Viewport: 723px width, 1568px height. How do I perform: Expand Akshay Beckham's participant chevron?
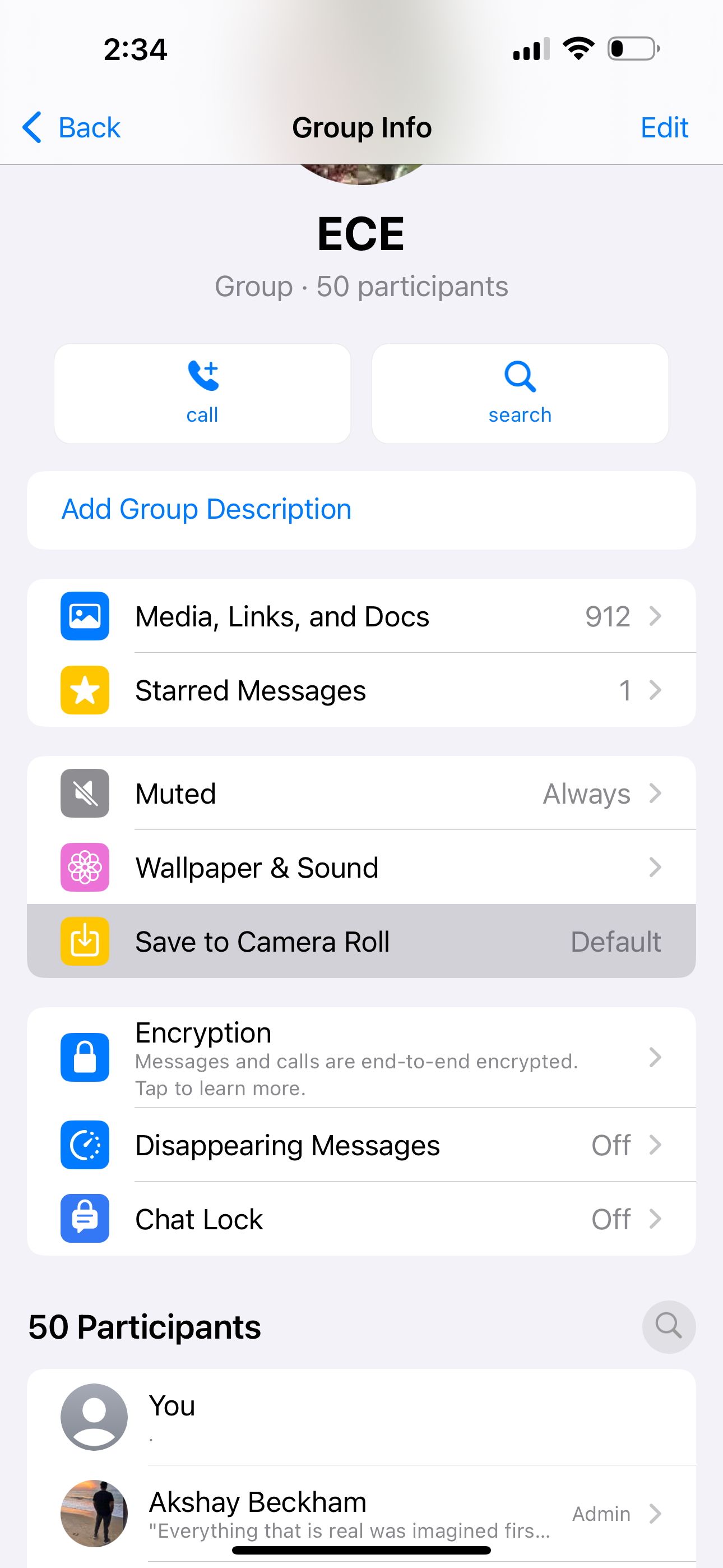pos(654,1514)
